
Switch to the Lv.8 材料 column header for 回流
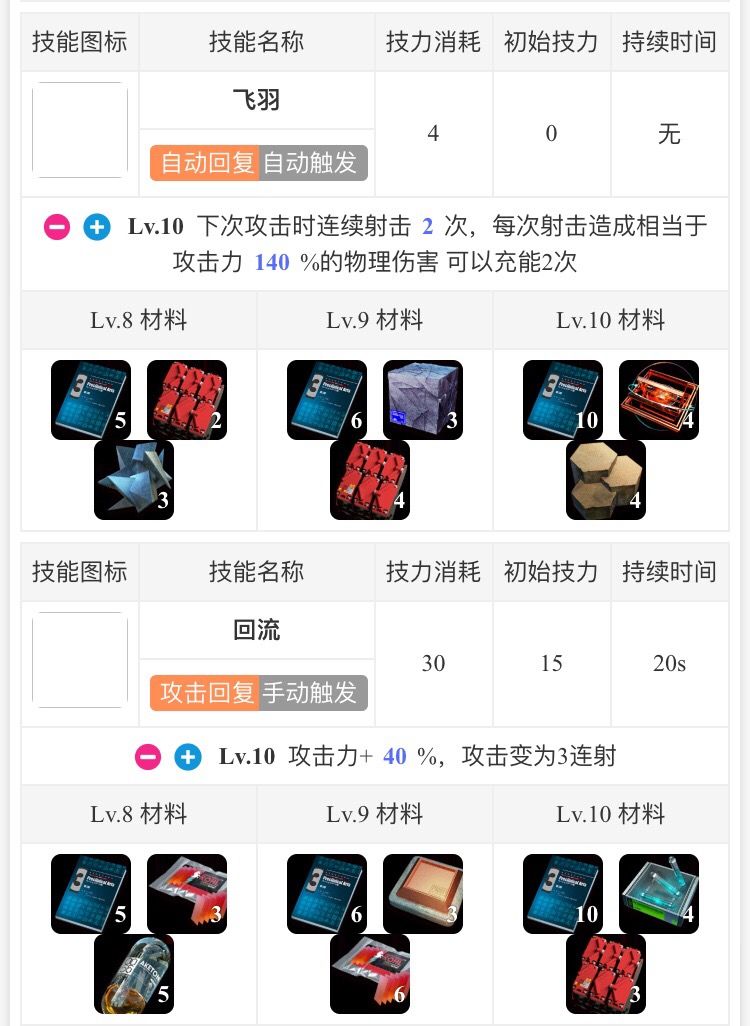tap(139, 813)
